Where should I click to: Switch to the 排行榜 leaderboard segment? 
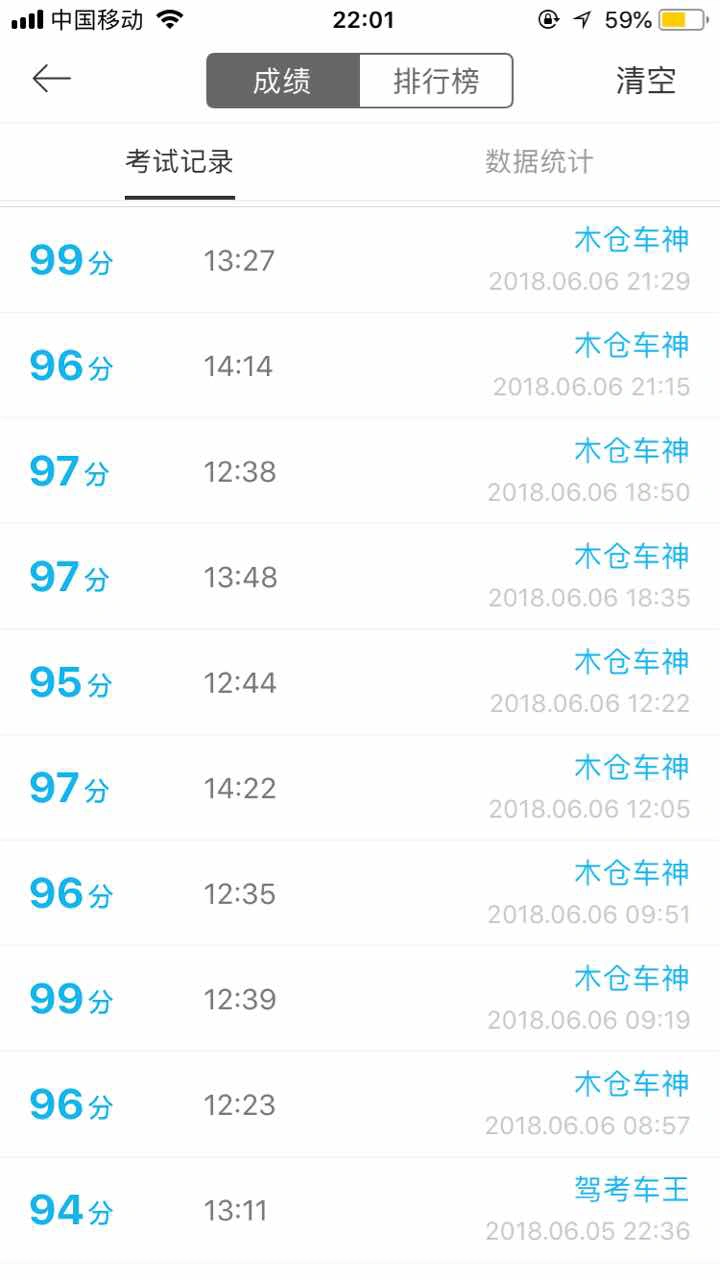[436, 81]
